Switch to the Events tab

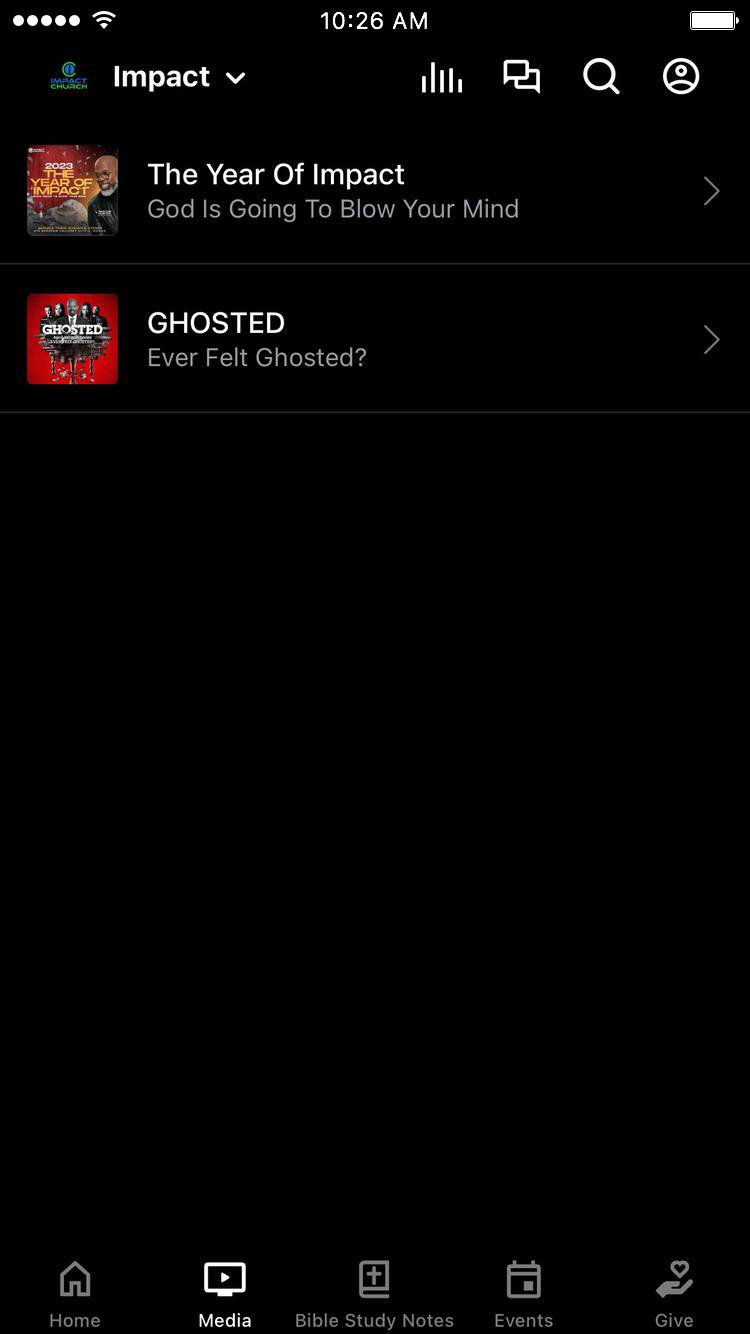point(523,1293)
